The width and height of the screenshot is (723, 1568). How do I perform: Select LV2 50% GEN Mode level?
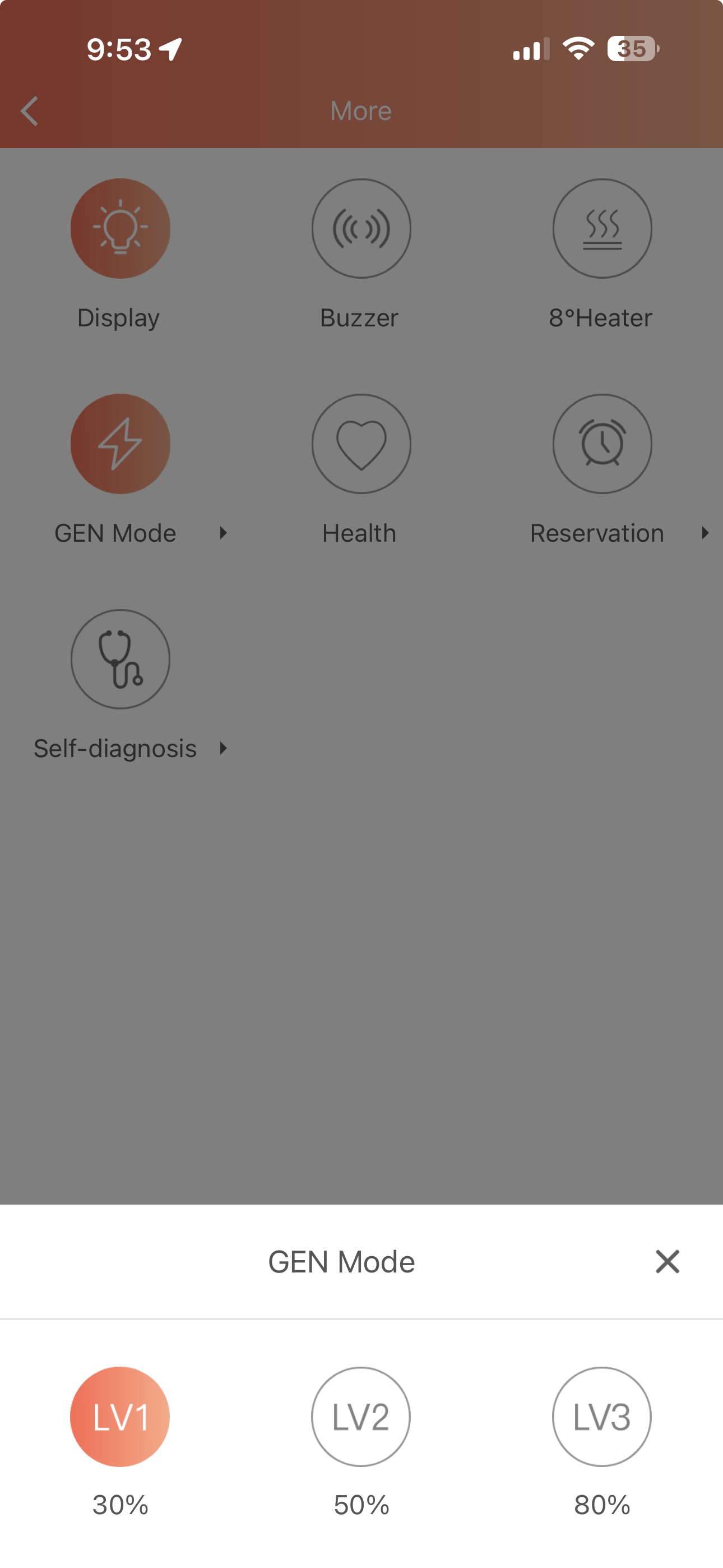361,1417
